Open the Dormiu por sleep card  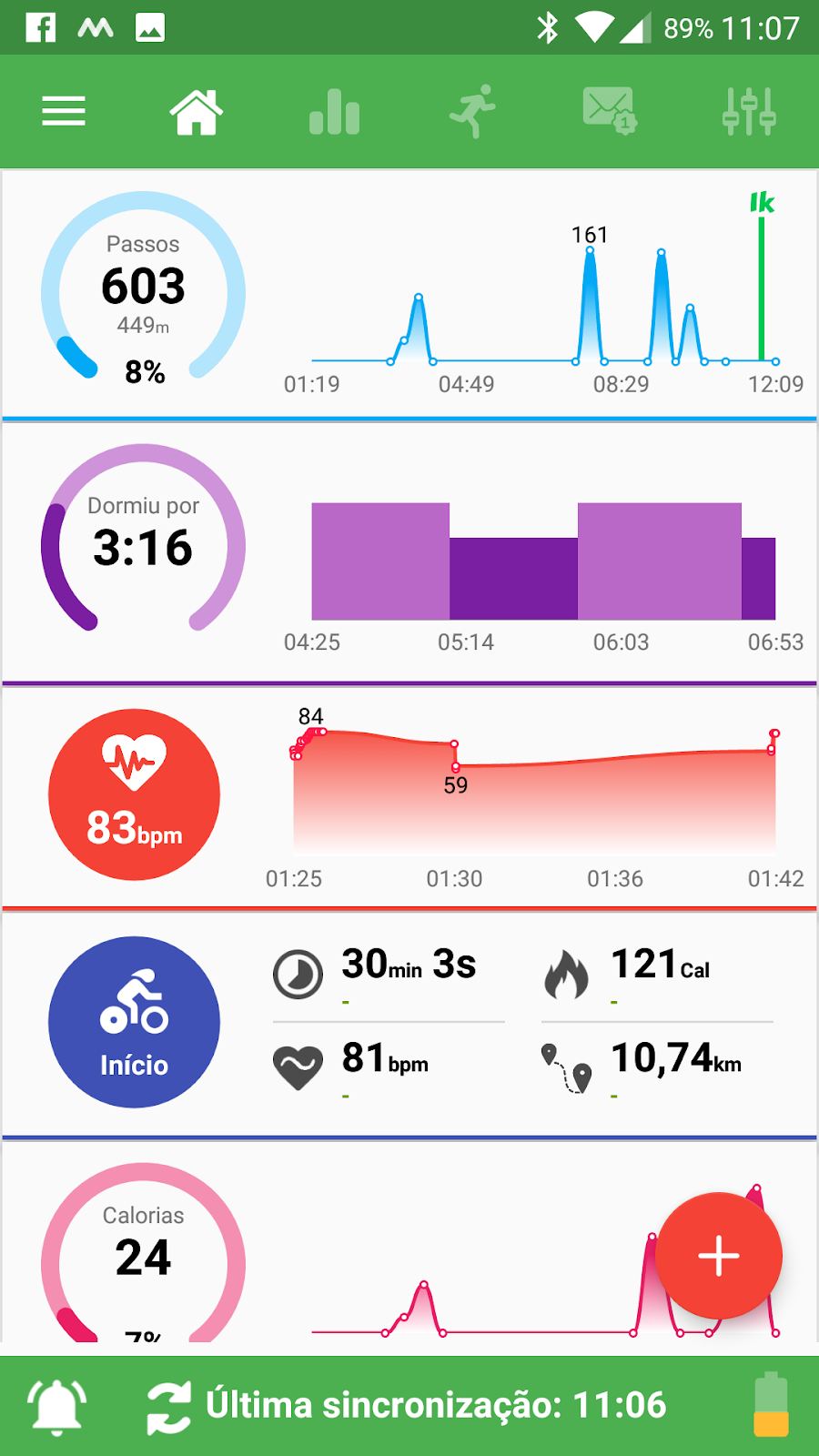pos(409,552)
